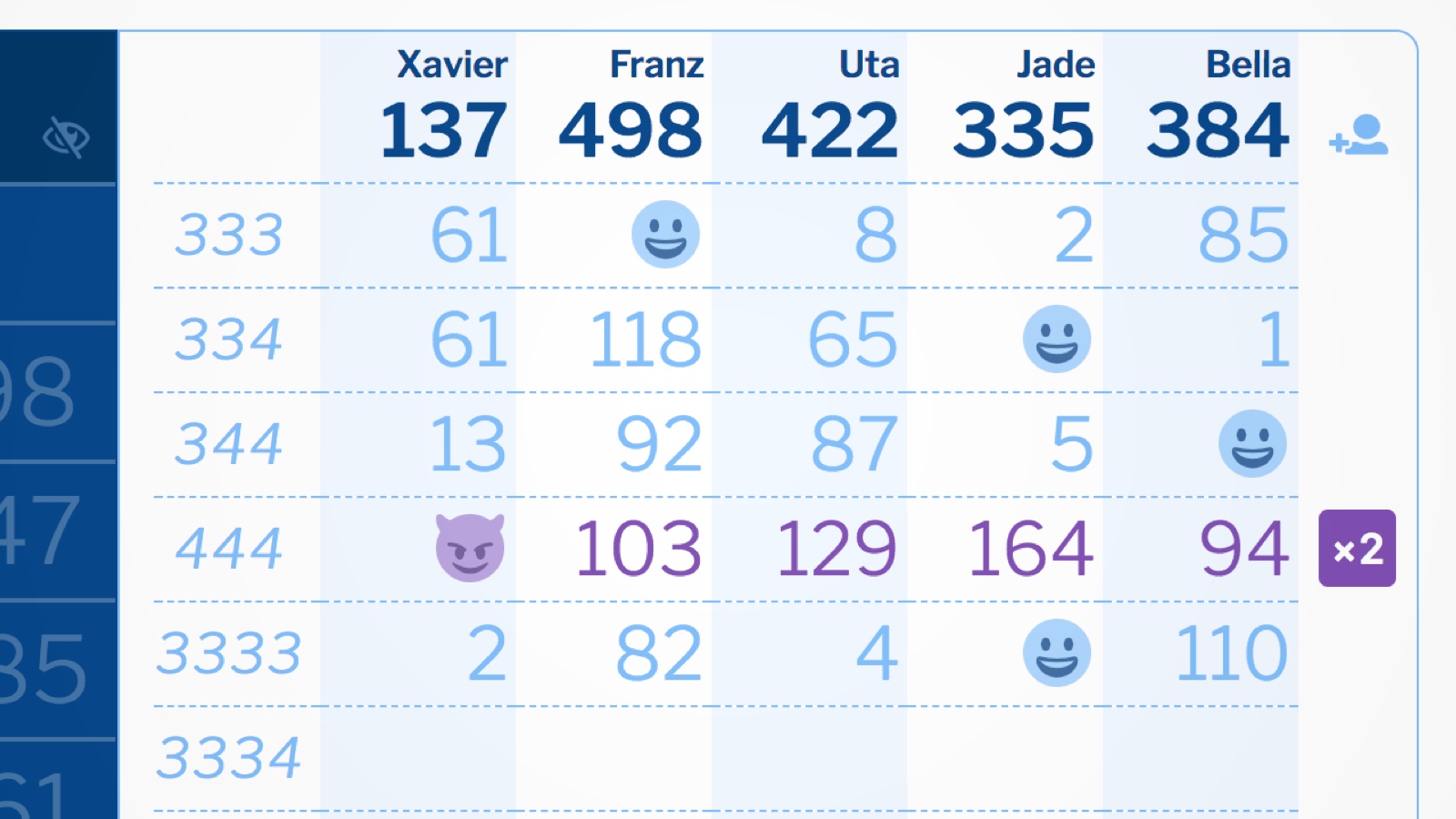The width and height of the screenshot is (1456, 819).
Task: Add a new player to the scoreboard
Action: [x=1358, y=136]
